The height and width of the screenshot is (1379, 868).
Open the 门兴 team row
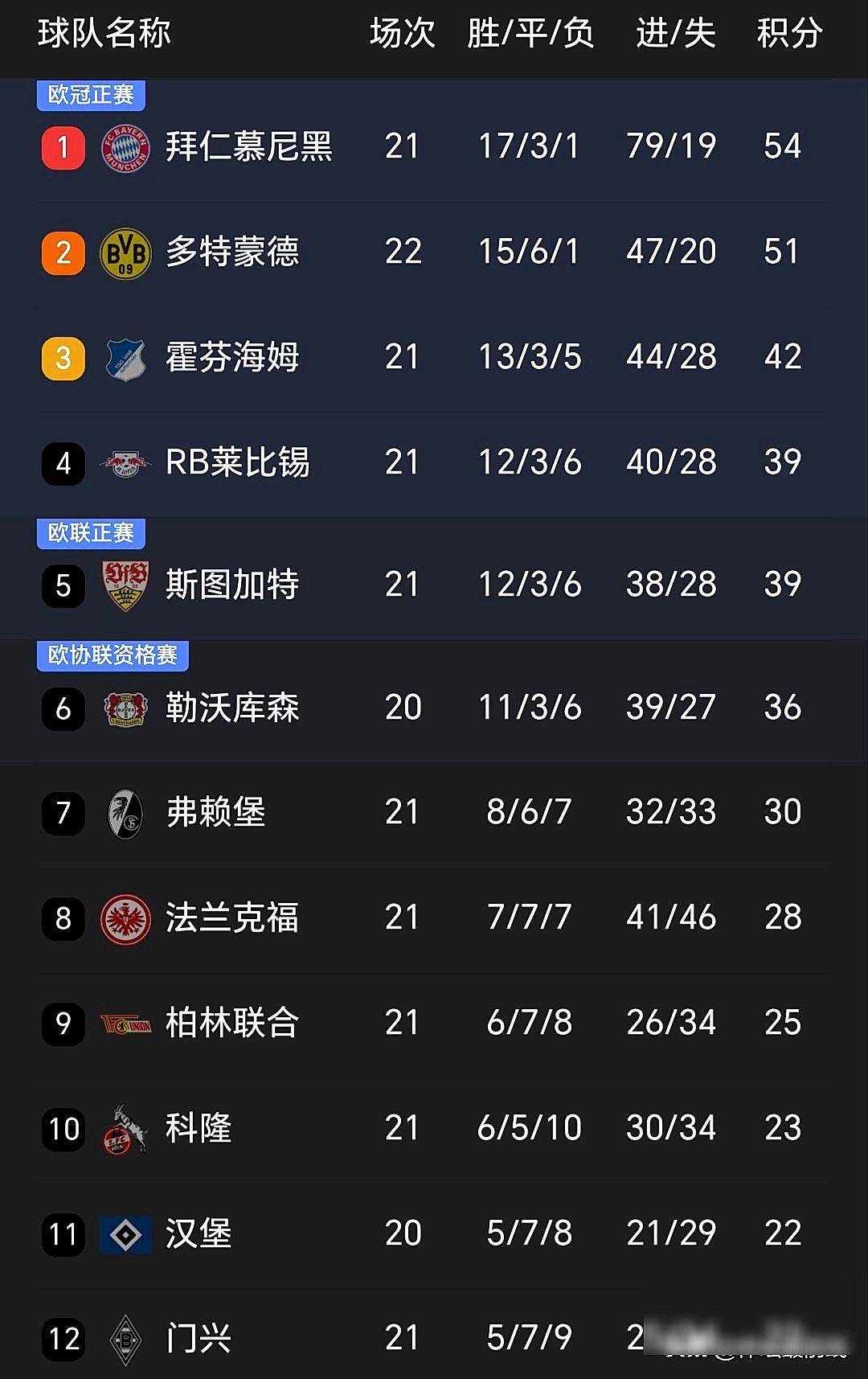point(199,1339)
